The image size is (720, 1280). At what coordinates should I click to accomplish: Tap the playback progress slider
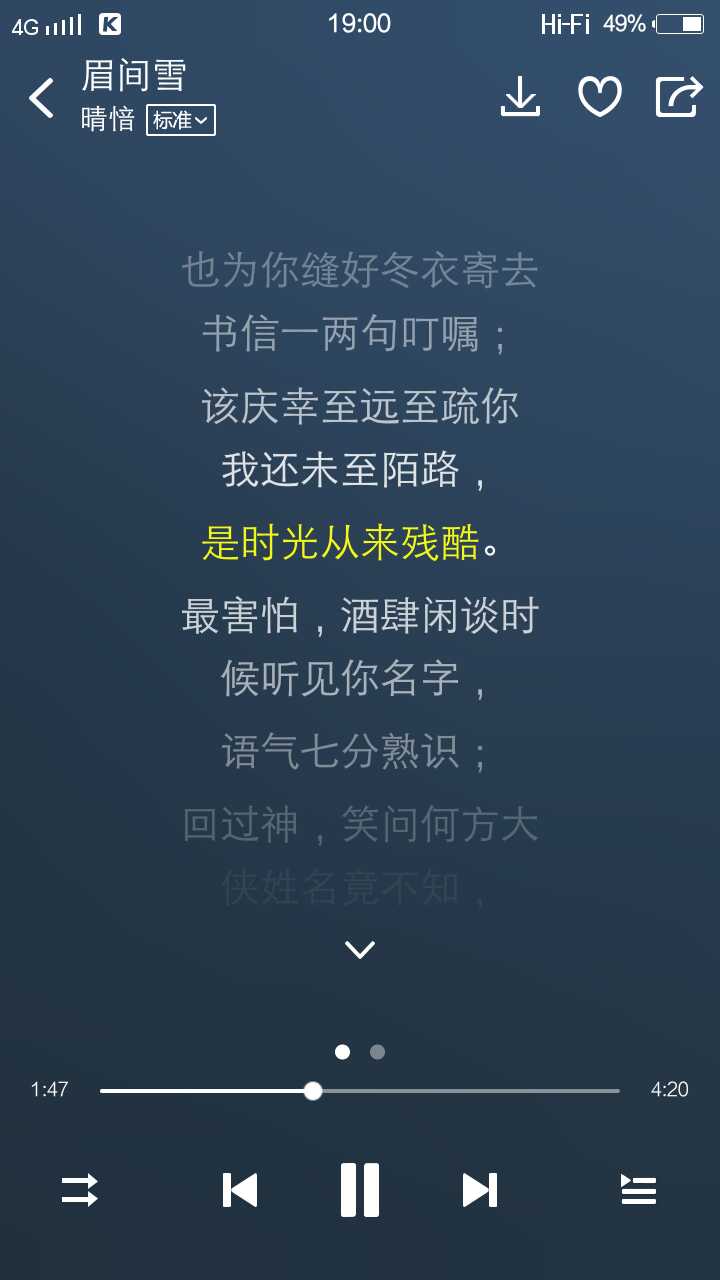360,1090
